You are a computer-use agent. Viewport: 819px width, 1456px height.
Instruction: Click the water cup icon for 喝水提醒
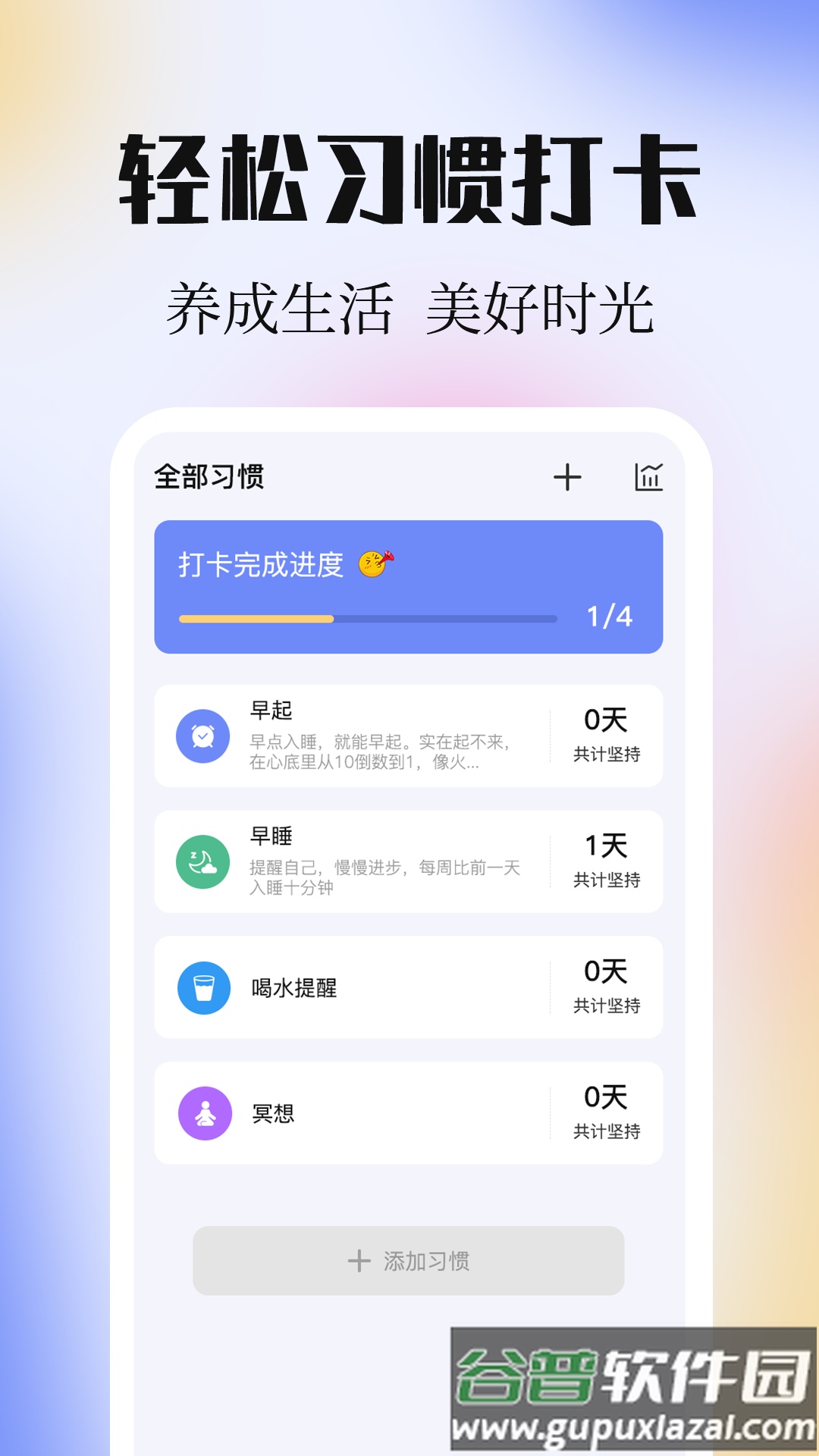click(203, 987)
